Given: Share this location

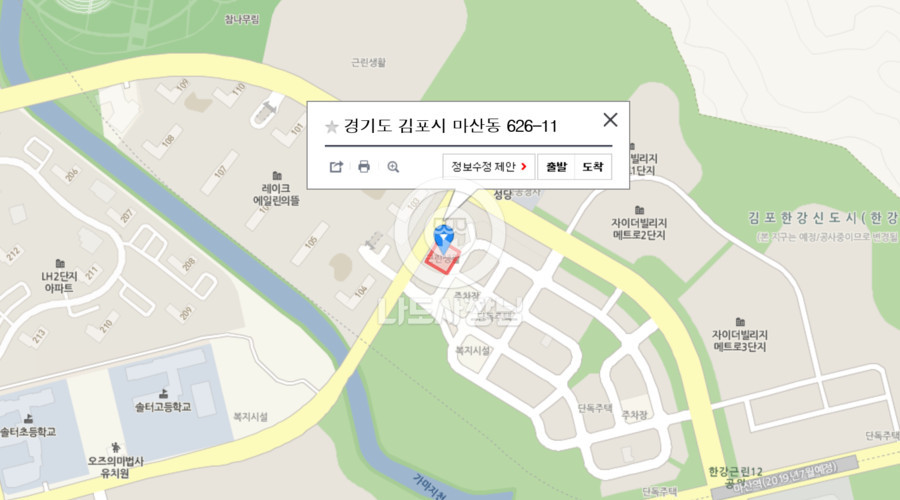Looking at the screenshot, I should pos(336,167).
